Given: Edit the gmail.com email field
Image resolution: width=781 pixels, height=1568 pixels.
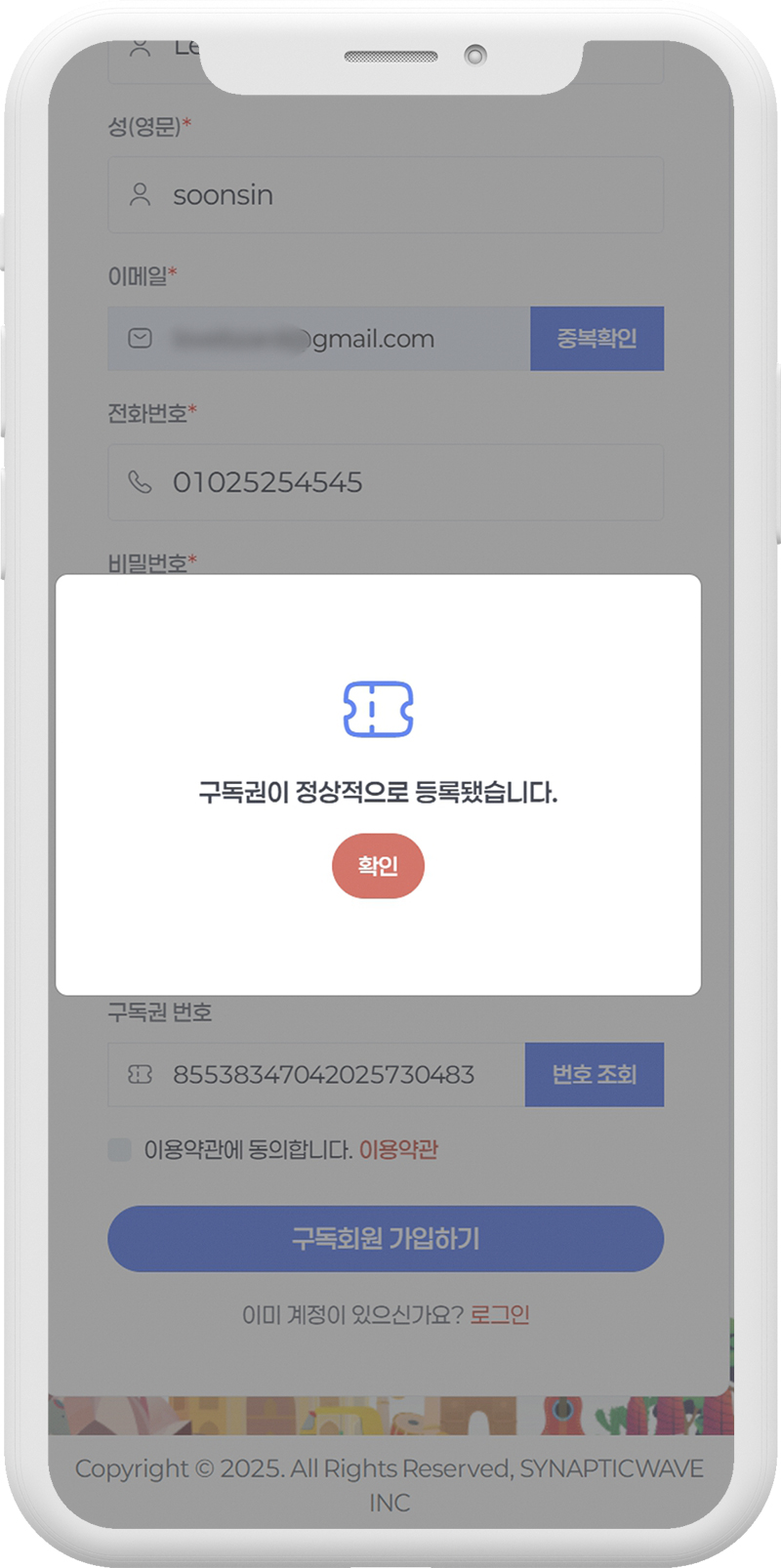Looking at the screenshot, I should point(319,339).
